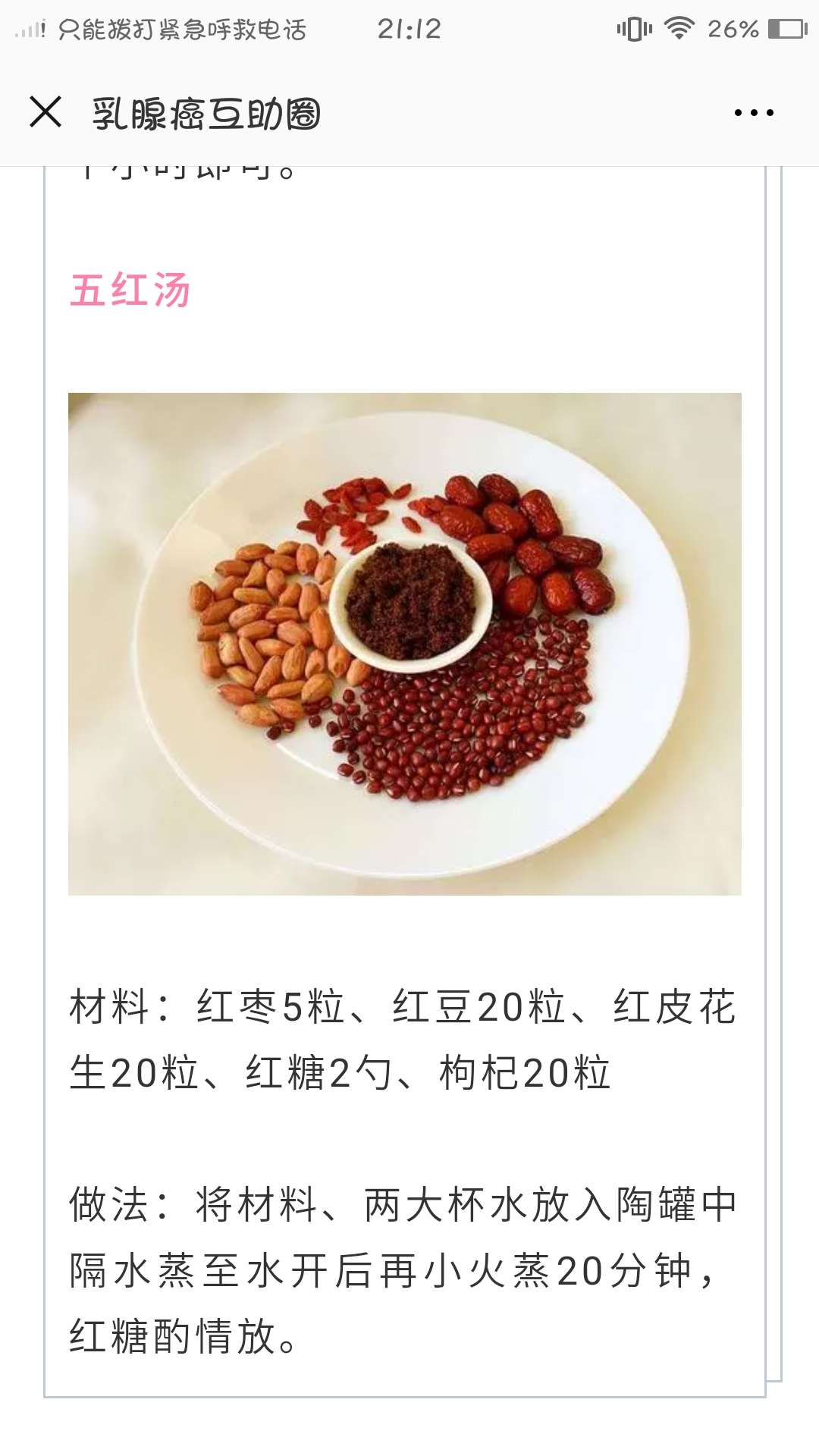The width and height of the screenshot is (819, 1456).
Task: Open the three-dot overflow menu
Action: pyautogui.click(x=754, y=113)
